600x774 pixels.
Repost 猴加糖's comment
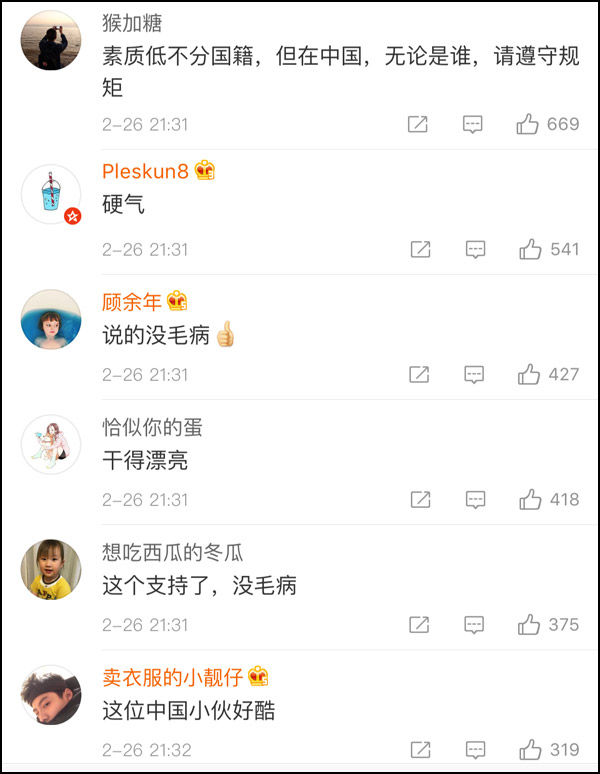point(418,124)
